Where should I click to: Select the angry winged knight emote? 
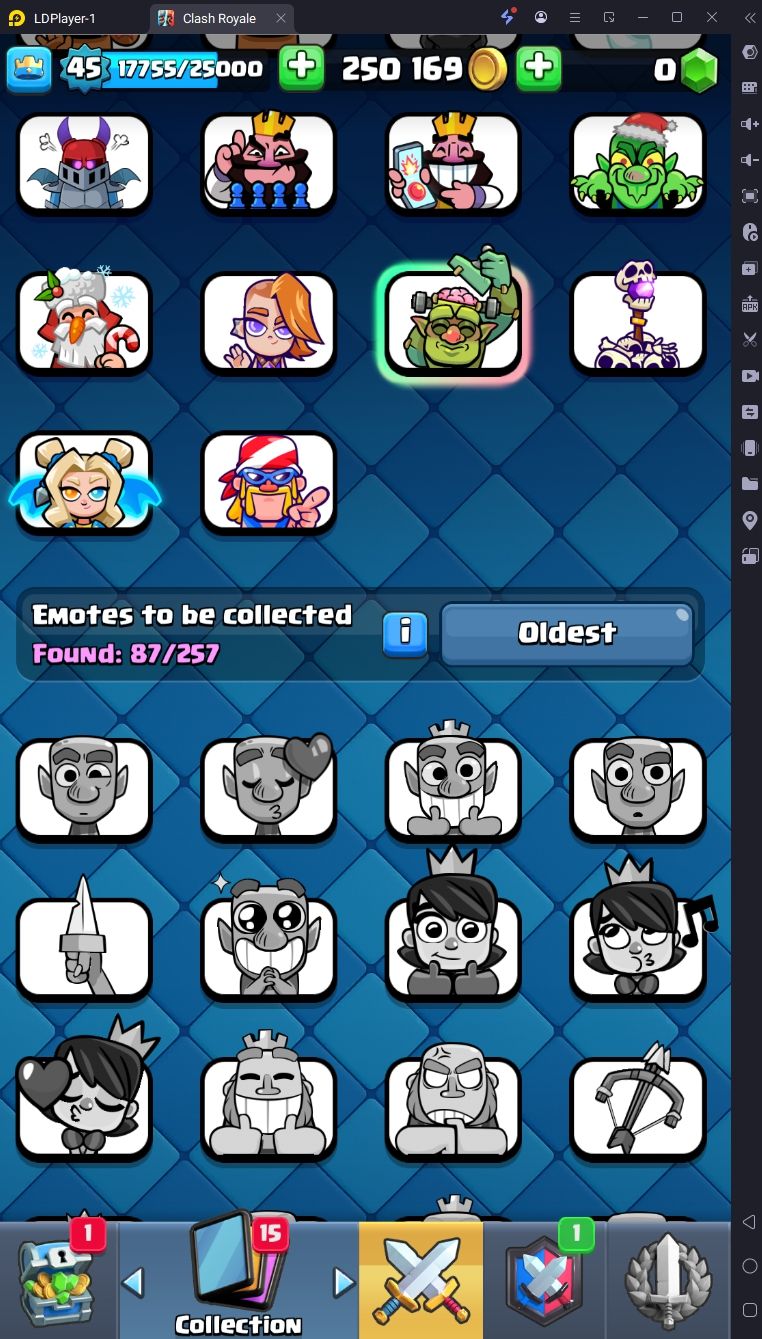point(84,164)
